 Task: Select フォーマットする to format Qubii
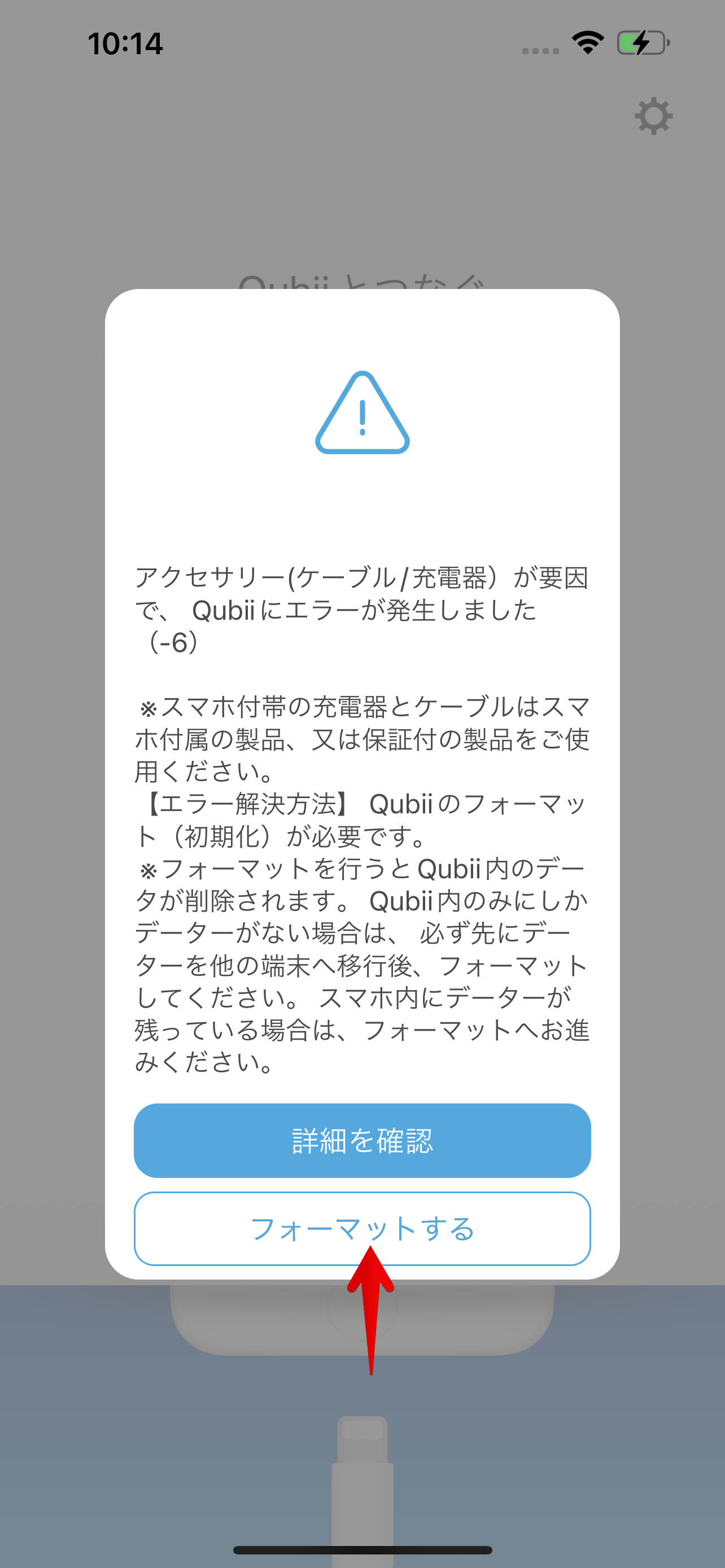point(362,1228)
